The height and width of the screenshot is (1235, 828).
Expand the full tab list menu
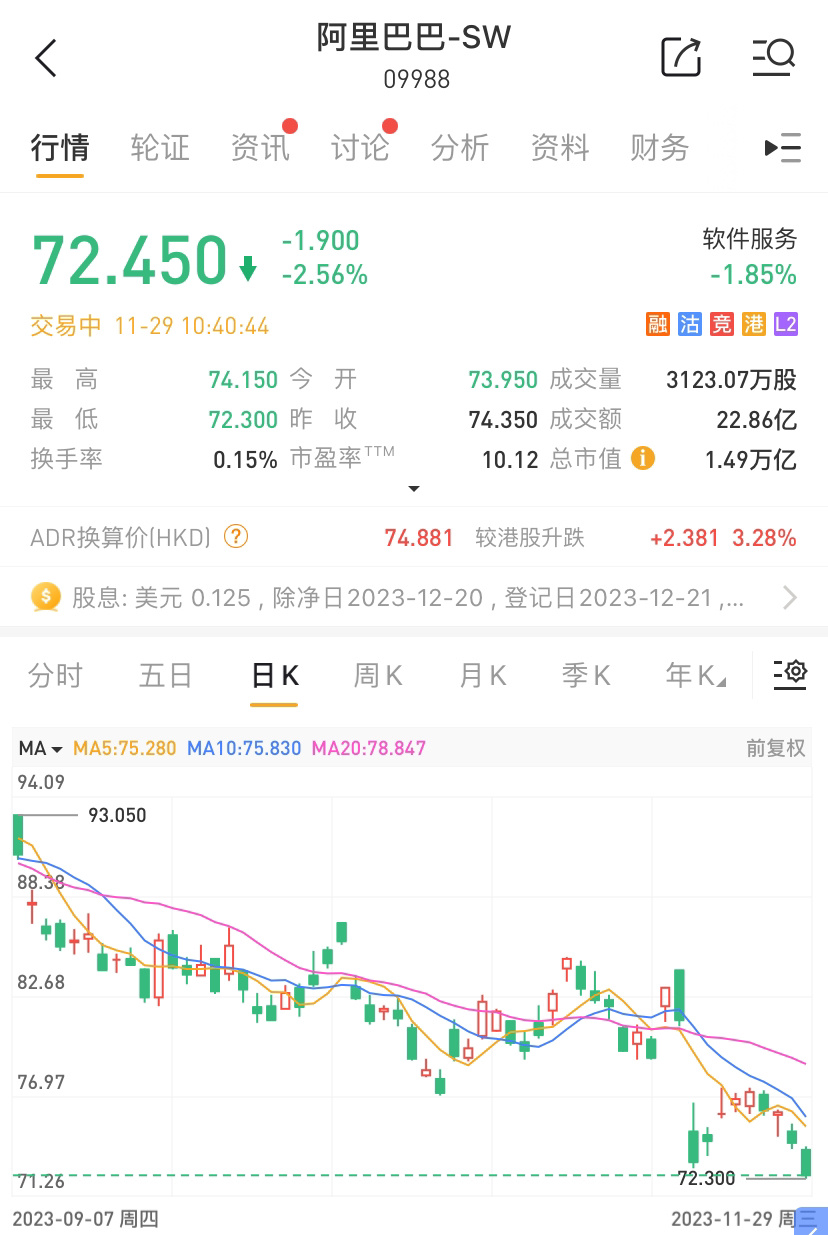click(783, 148)
